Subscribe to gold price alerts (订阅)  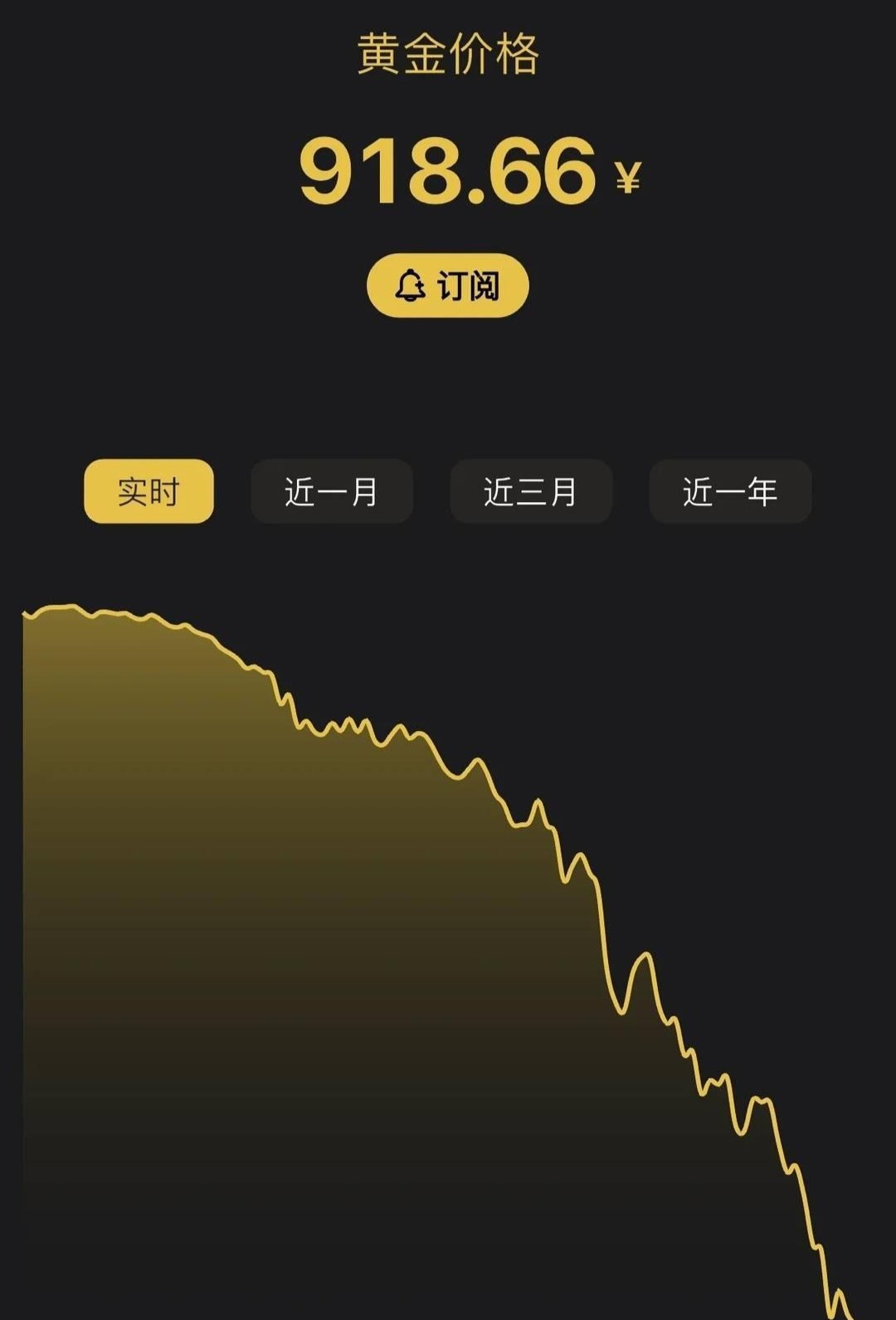point(447,286)
